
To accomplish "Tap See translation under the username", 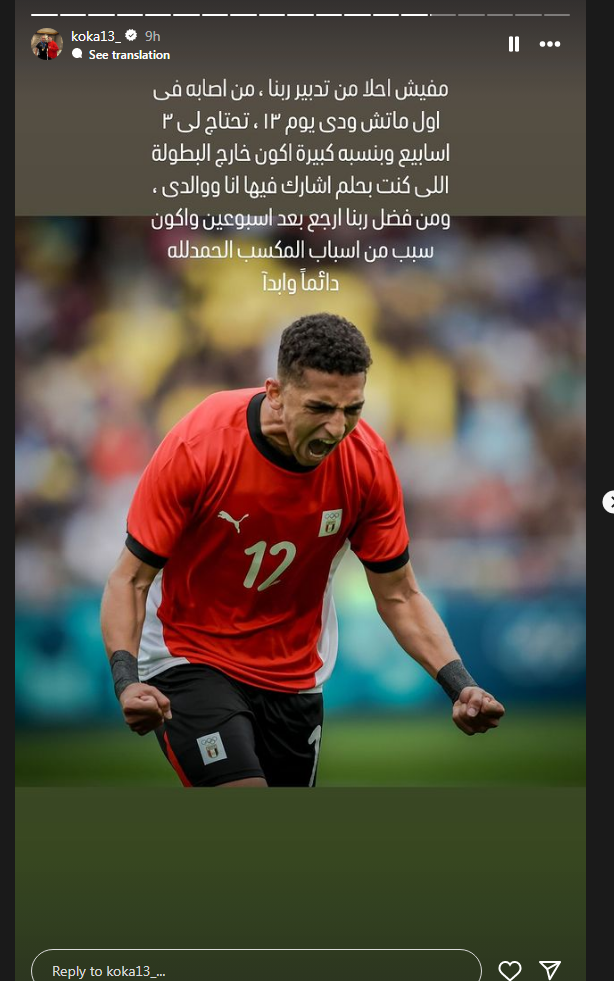I will [x=128, y=55].
